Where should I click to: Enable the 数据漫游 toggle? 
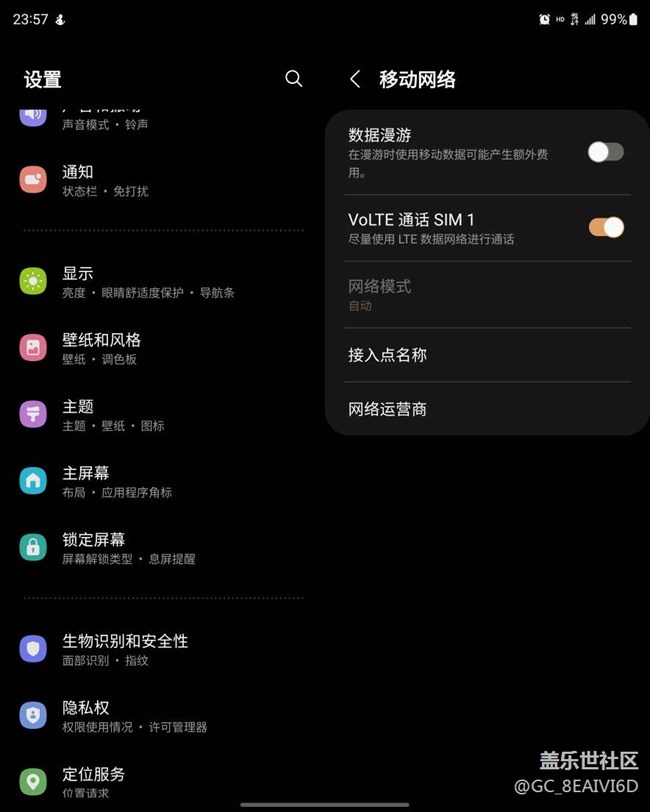(x=605, y=151)
